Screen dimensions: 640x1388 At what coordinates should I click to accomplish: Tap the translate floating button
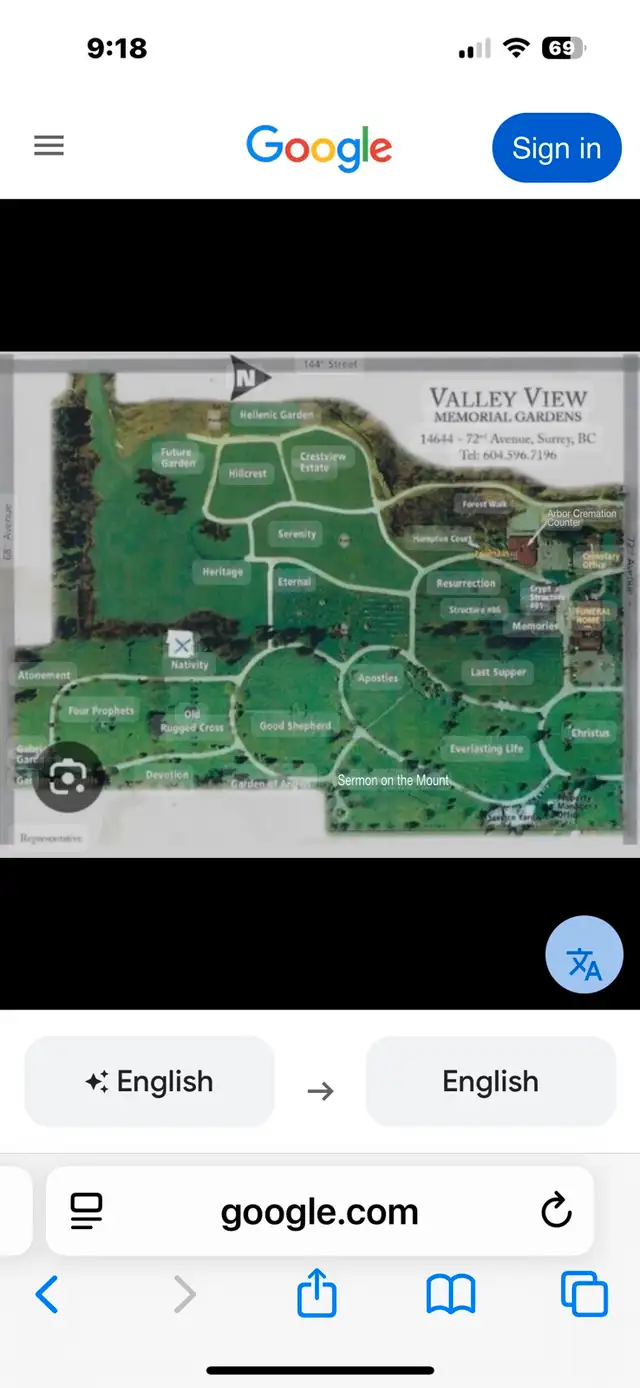coord(584,955)
